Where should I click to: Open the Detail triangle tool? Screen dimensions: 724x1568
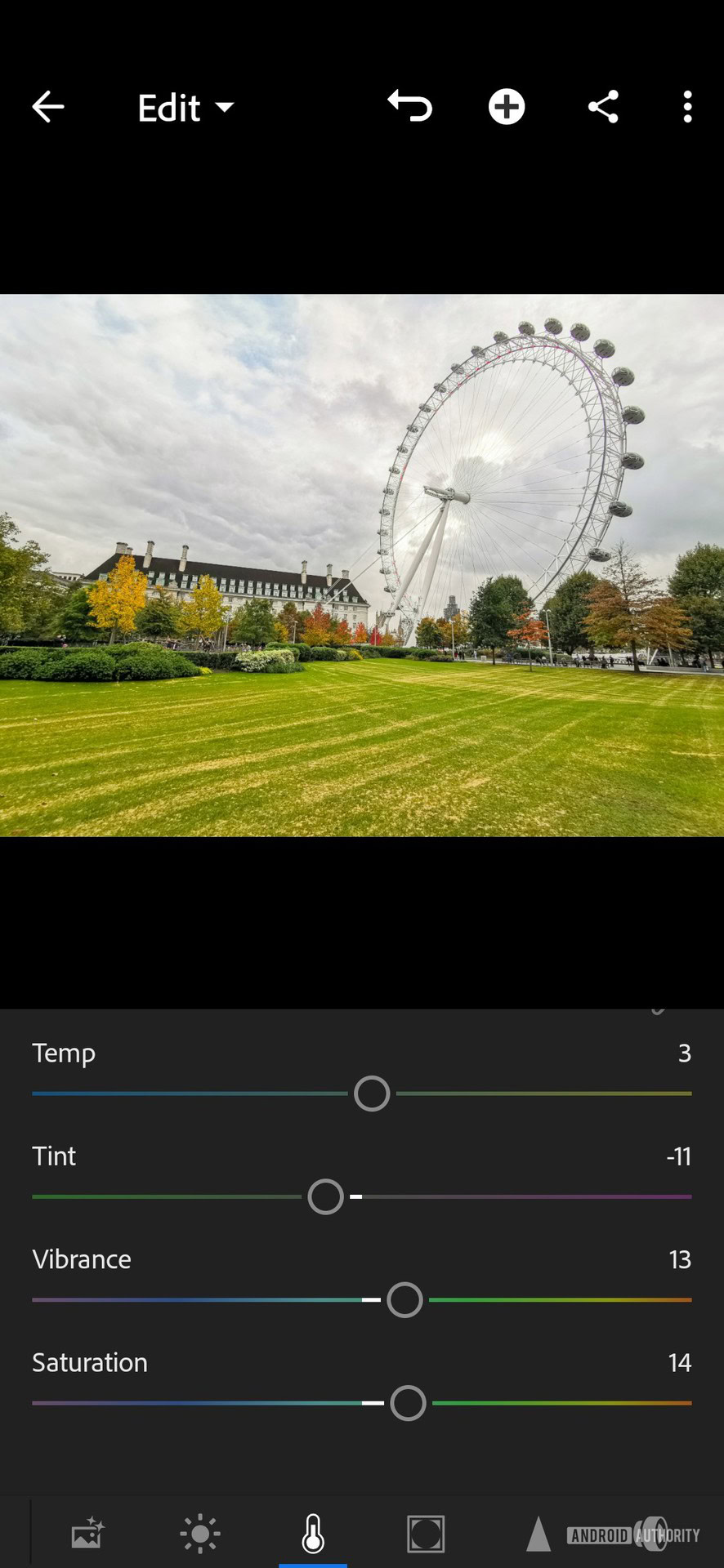point(538,1534)
